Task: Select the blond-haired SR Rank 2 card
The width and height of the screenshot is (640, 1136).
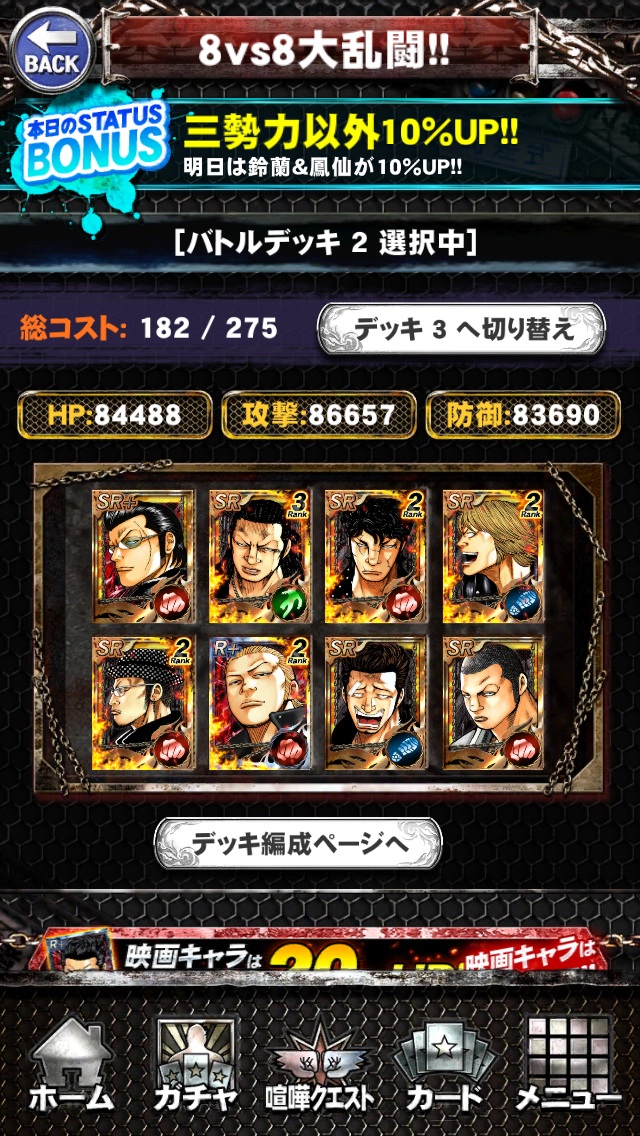Action: click(x=493, y=555)
